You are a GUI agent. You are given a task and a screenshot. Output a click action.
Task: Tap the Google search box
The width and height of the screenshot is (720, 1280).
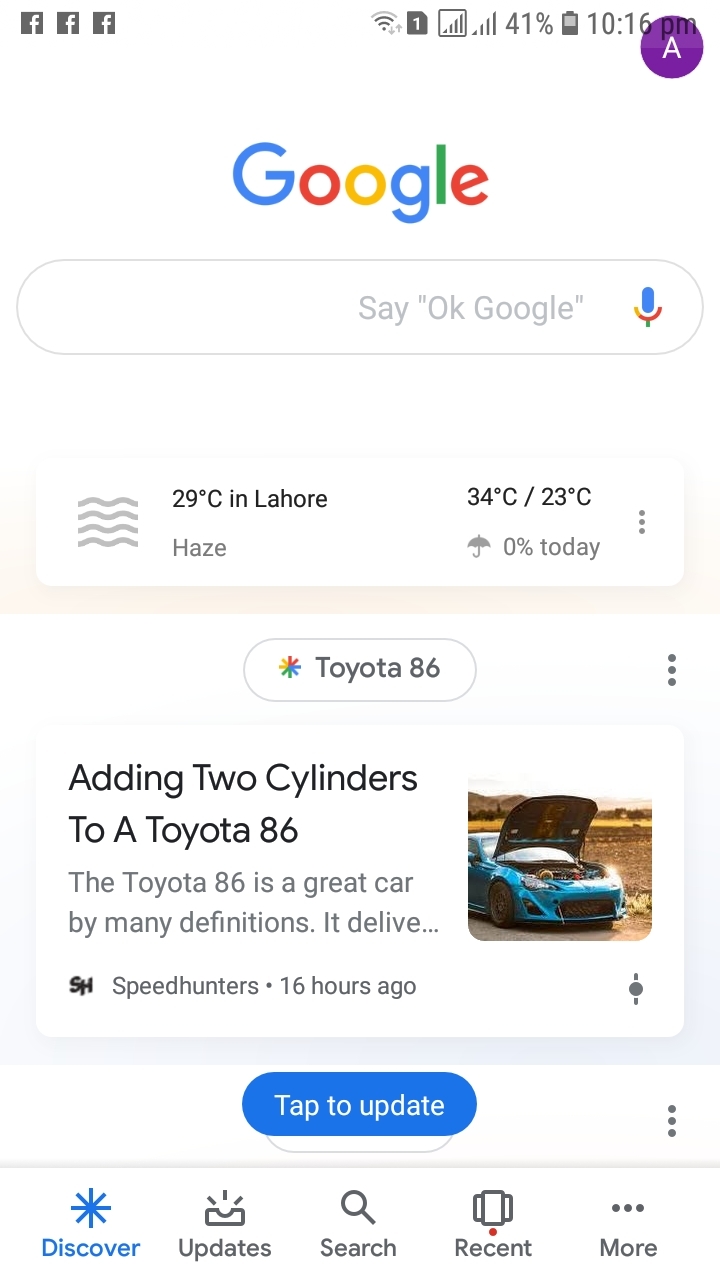pos(360,307)
